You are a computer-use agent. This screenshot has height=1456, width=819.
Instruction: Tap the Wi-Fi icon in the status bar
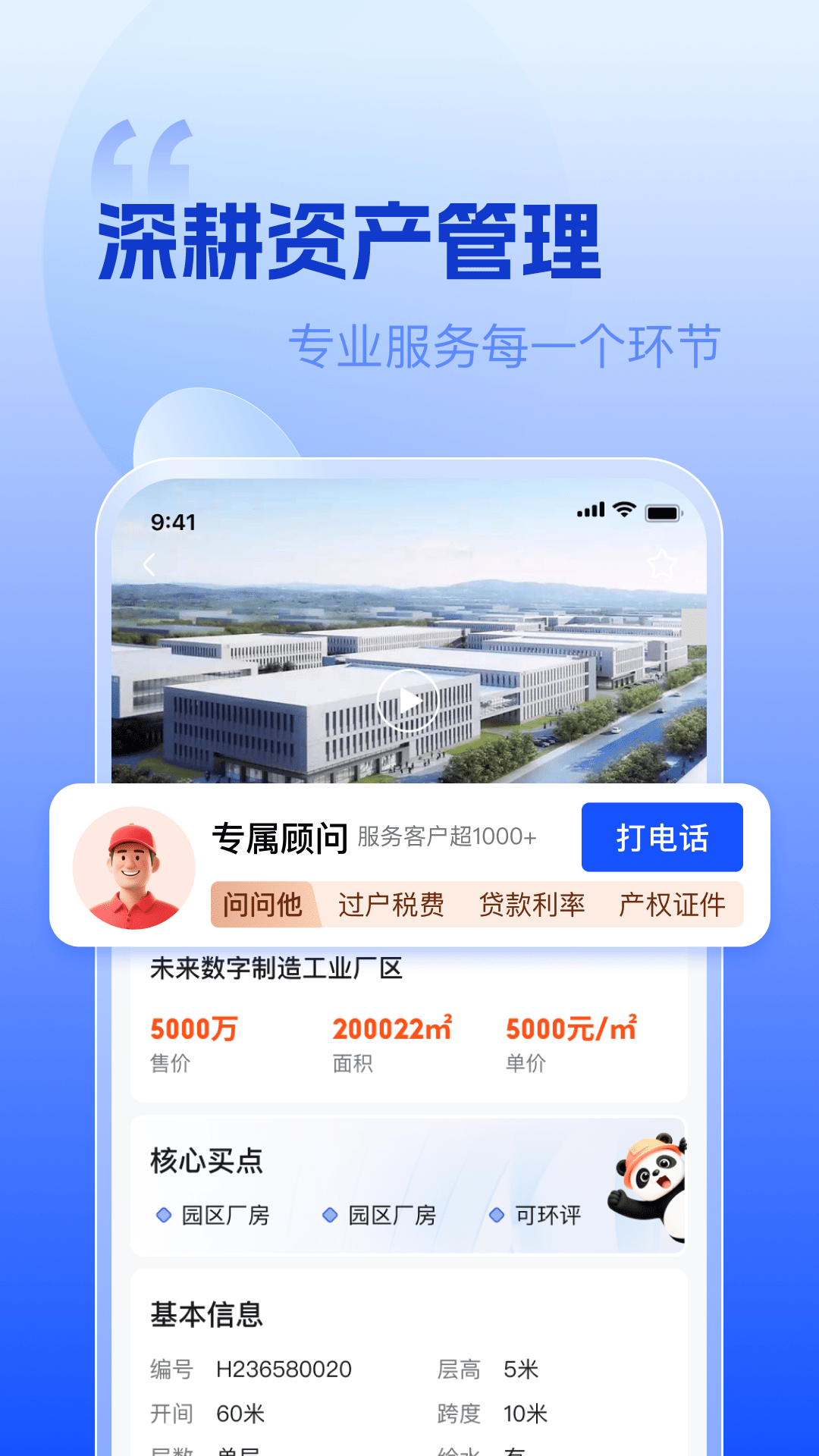[626, 511]
